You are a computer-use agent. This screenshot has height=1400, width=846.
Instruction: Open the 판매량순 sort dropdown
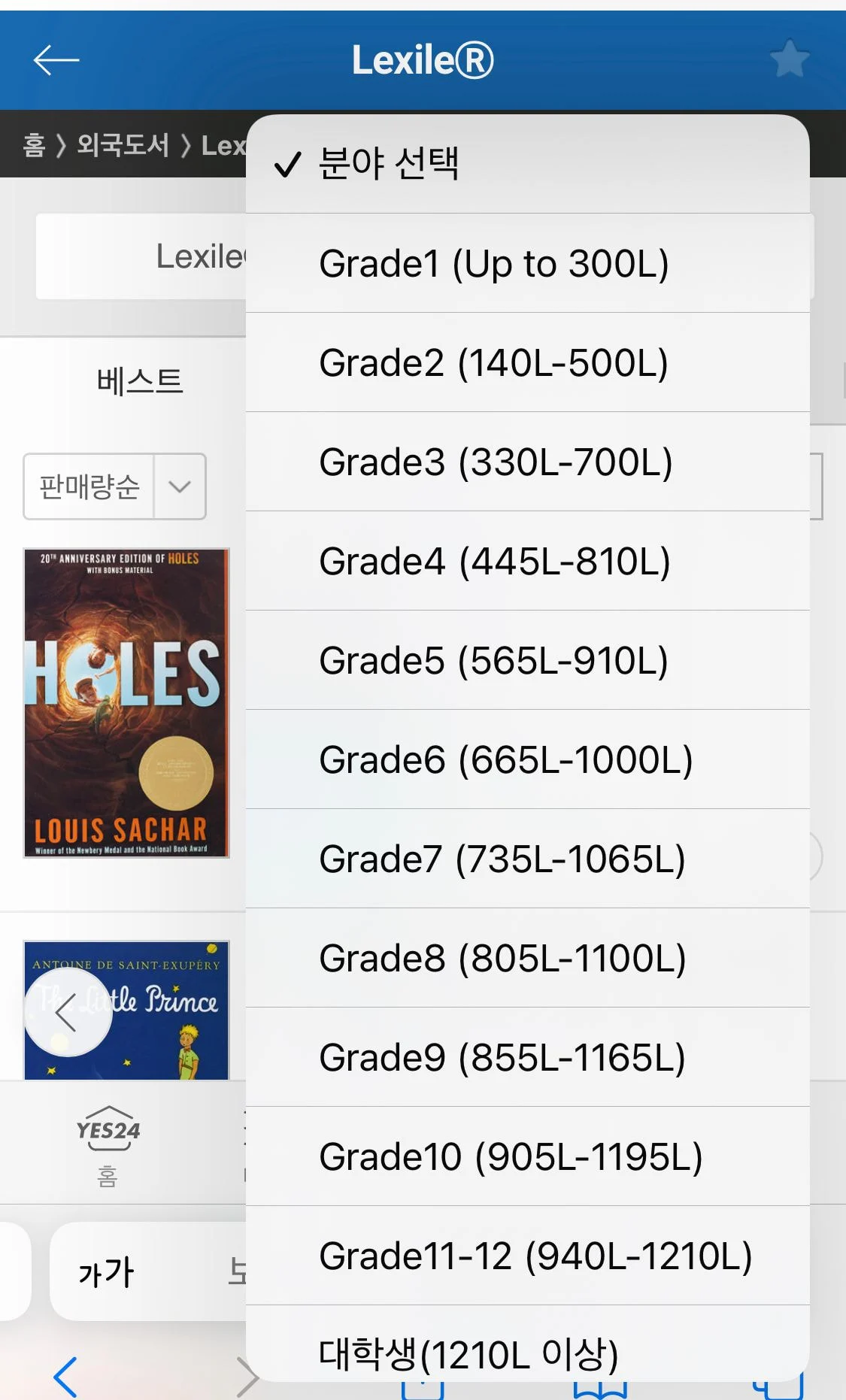(114, 486)
